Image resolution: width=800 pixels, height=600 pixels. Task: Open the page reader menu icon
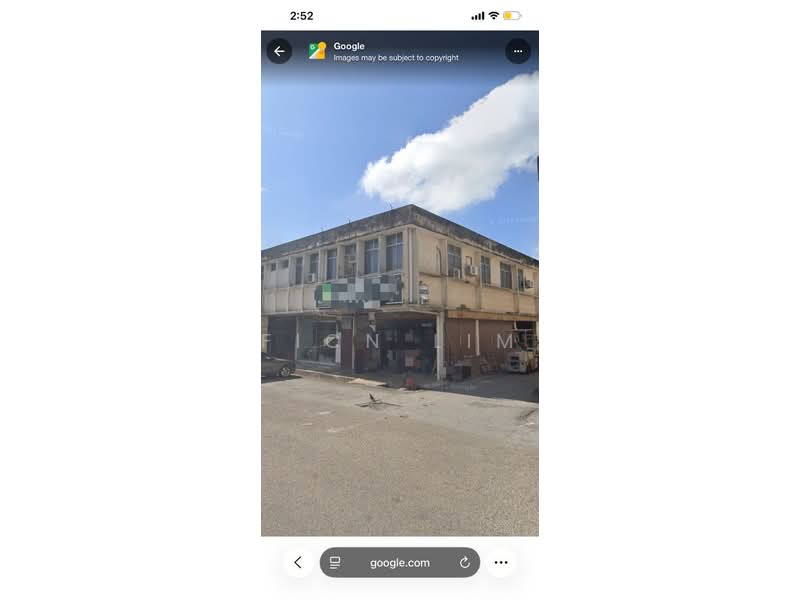point(335,562)
